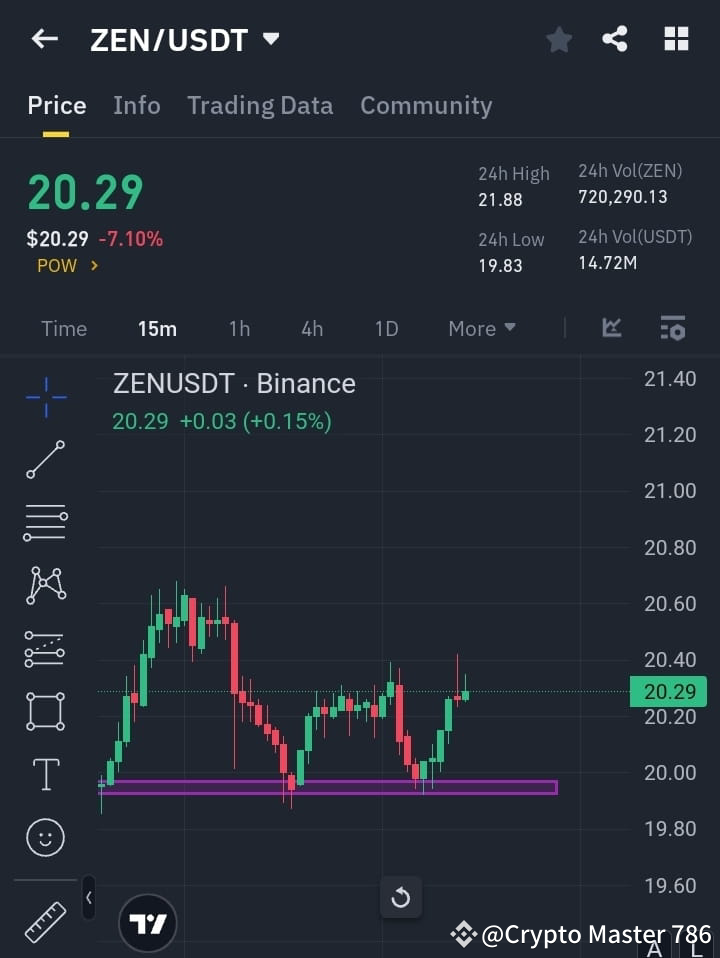Toggle ZEN/USDT as a favorite
The image size is (720, 958).
click(x=558, y=40)
